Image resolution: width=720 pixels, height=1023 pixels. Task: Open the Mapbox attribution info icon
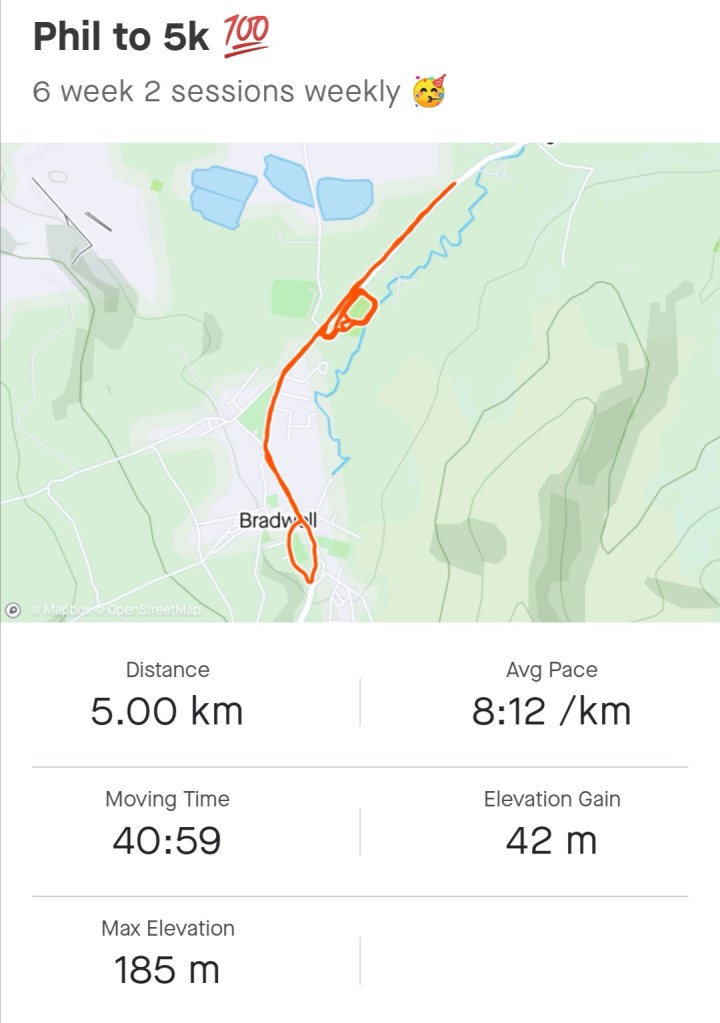pyautogui.click(x=14, y=609)
